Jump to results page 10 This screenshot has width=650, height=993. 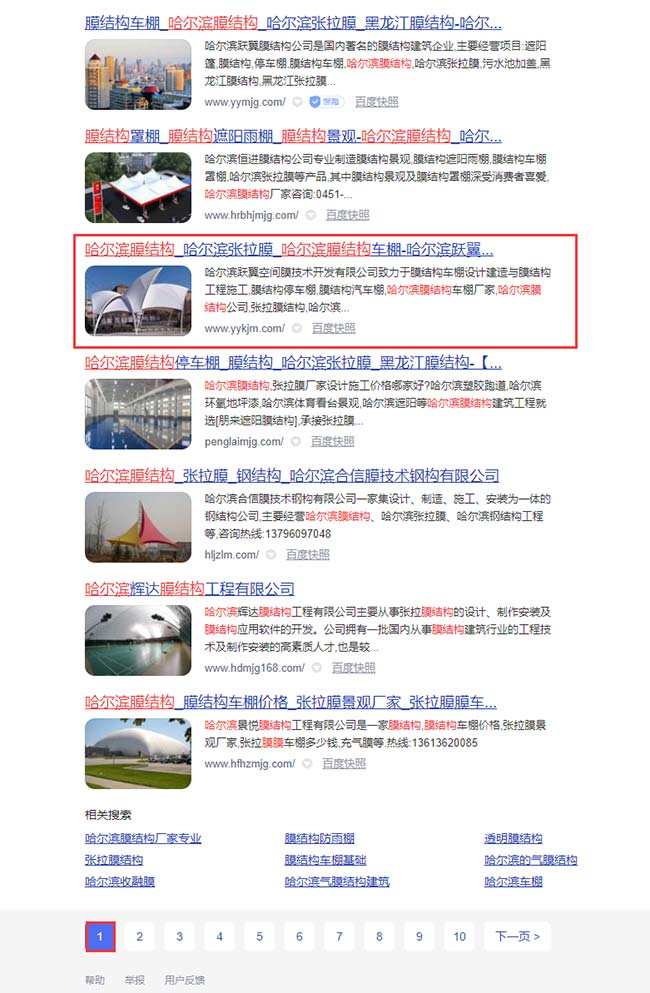click(x=459, y=937)
